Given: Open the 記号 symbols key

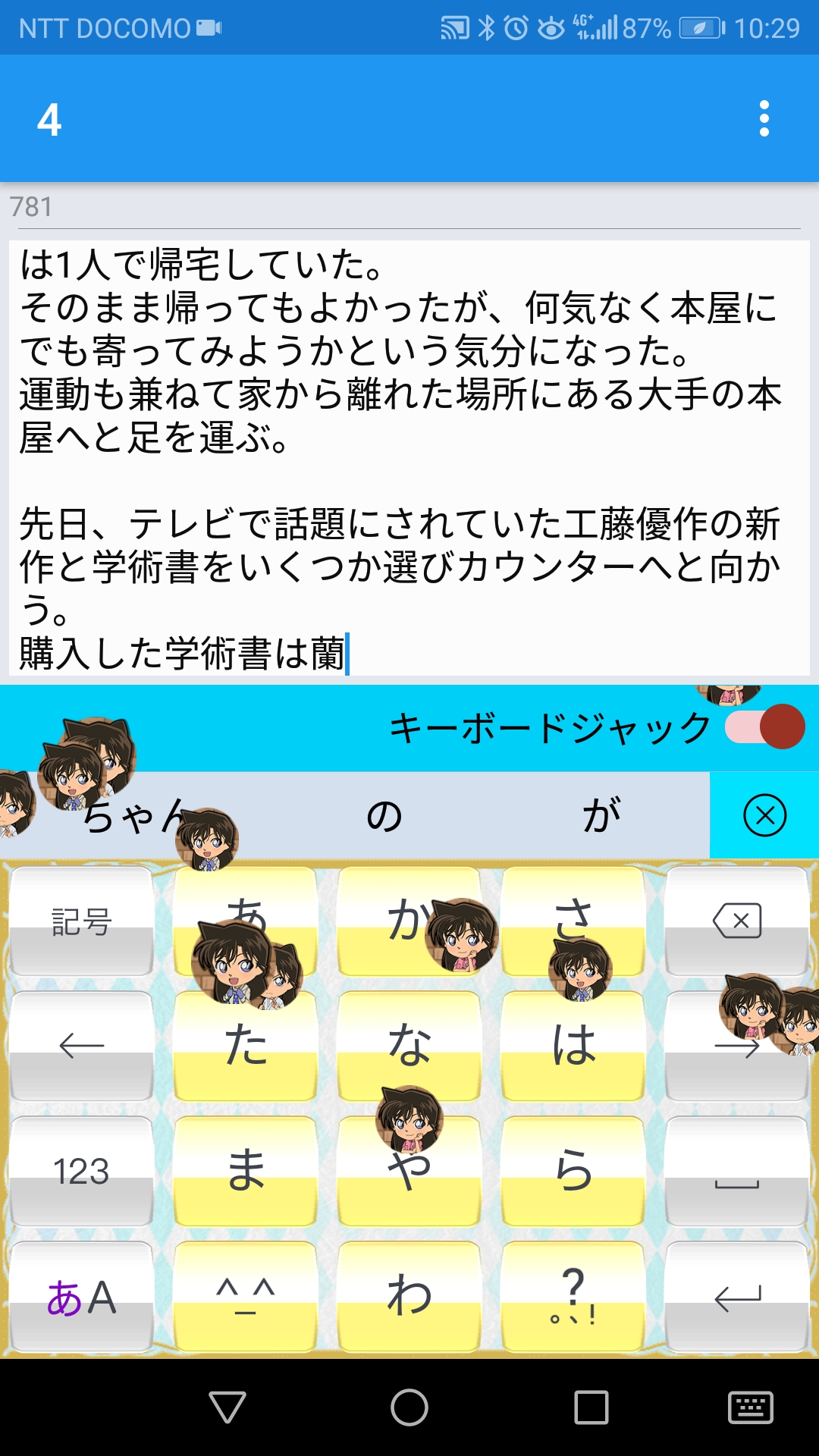Looking at the screenshot, I should (x=82, y=921).
